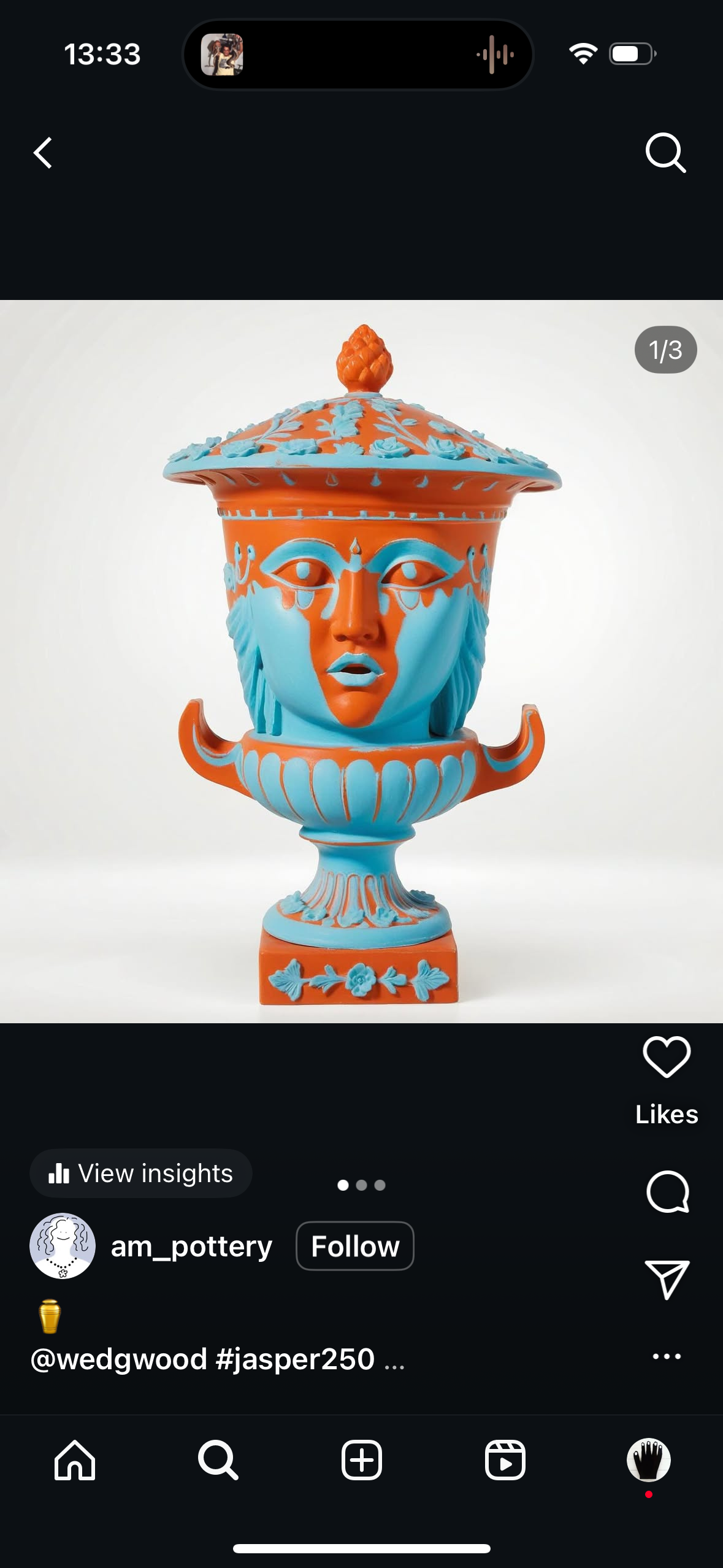The image size is (723, 1568).
Task: Open the three-dot more options menu
Action: 667,1356
